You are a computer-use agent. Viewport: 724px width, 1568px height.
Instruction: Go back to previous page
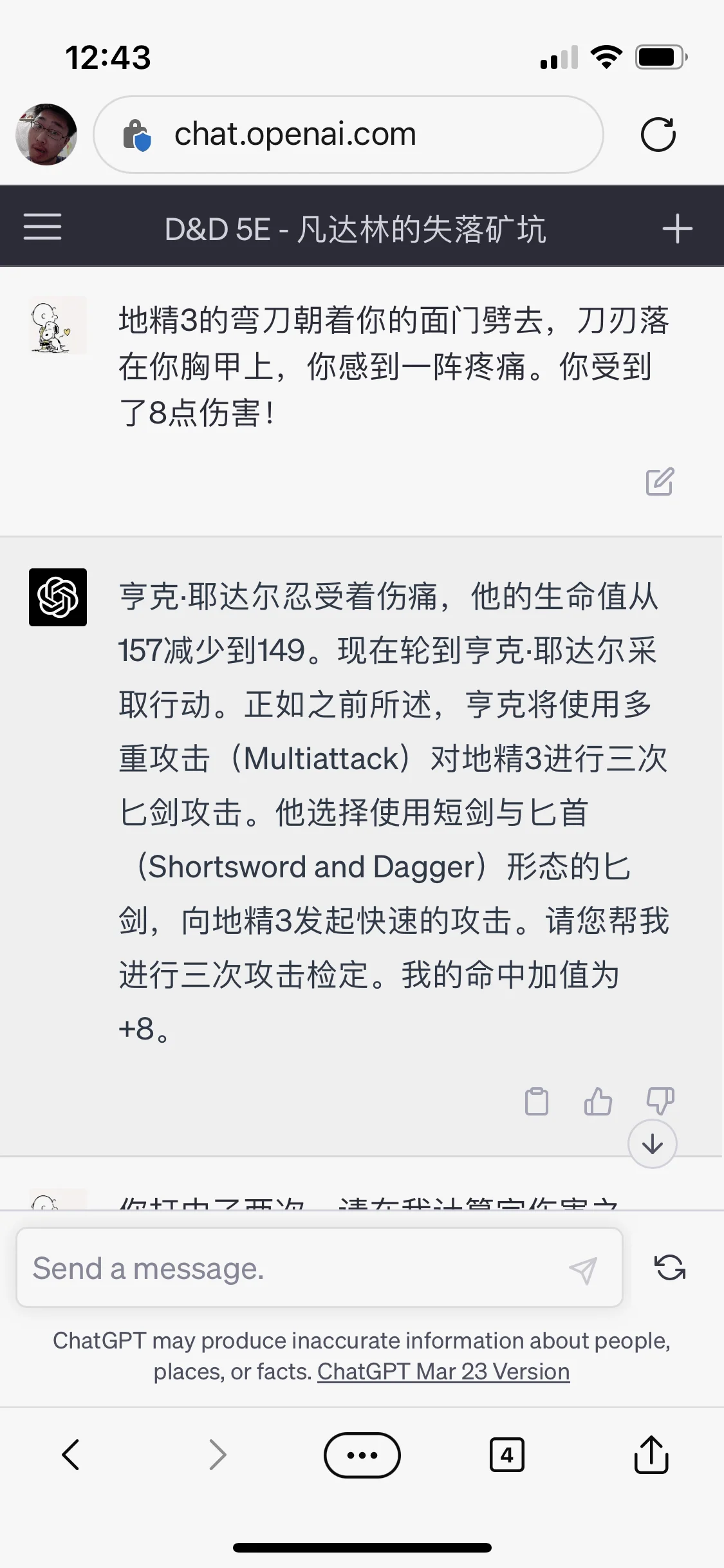(71, 1455)
